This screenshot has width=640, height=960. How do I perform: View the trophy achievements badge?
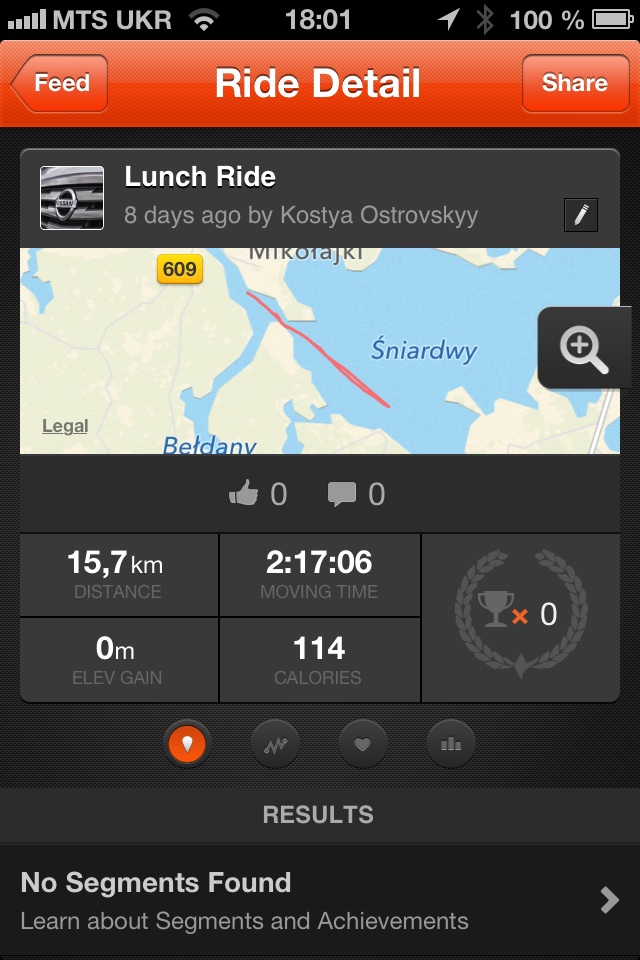[x=521, y=613]
